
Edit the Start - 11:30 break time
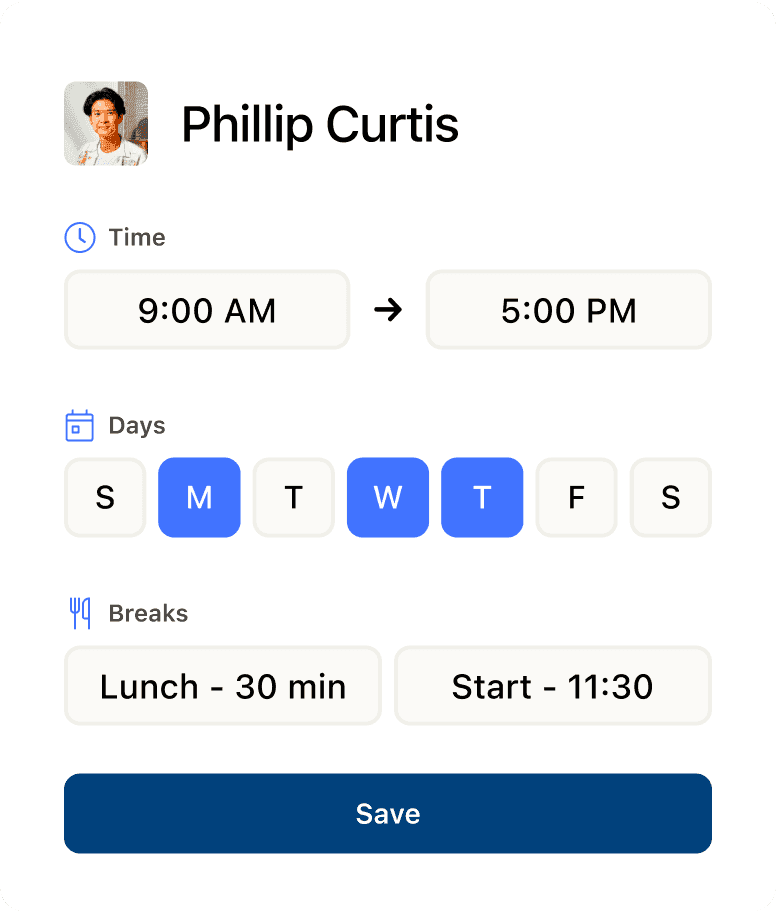(x=552, y=686)
